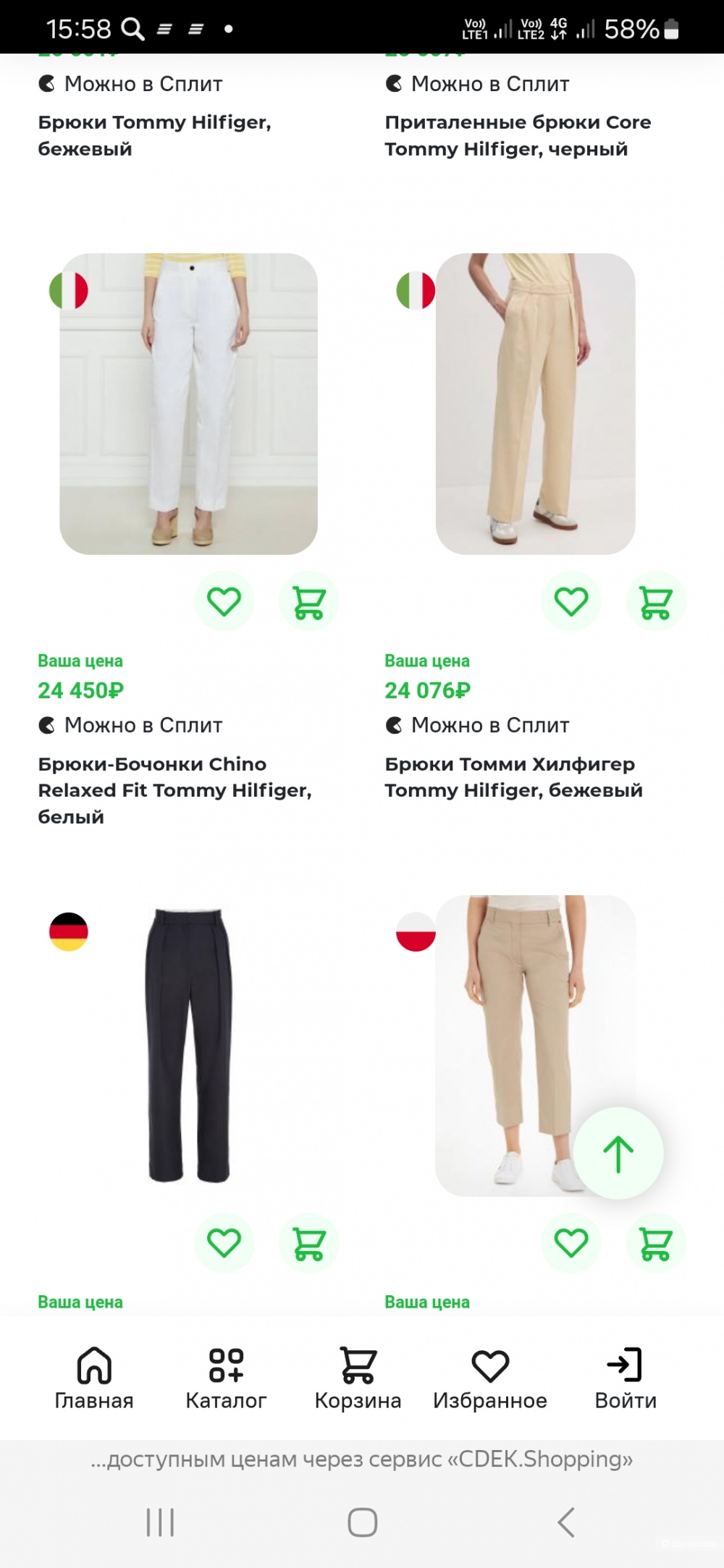Open the white Брюки-Бочонки Chino product image
724x1568 pixels.
pos(188,404)
